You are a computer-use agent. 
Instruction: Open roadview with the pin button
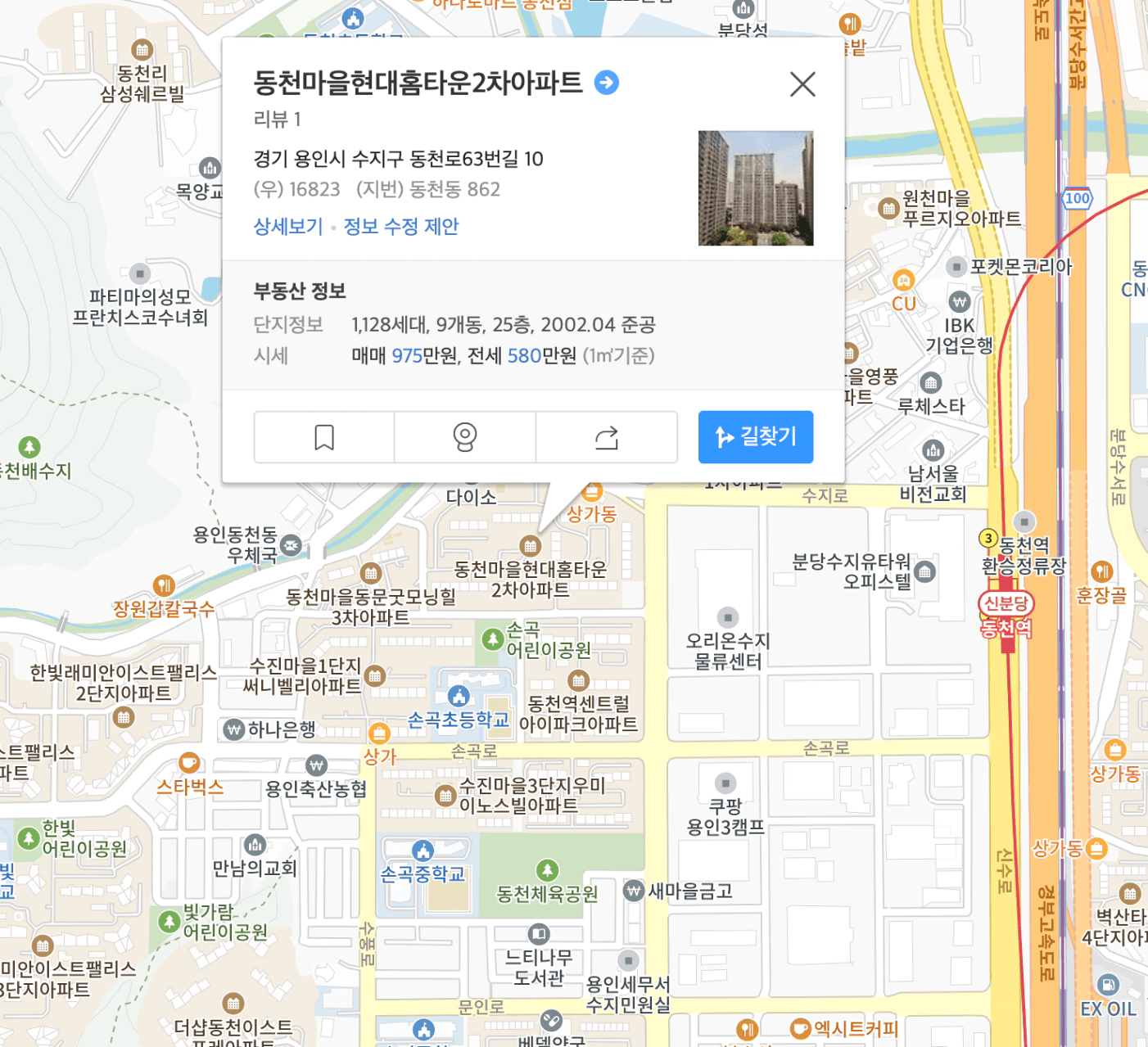tap(465, 437)
